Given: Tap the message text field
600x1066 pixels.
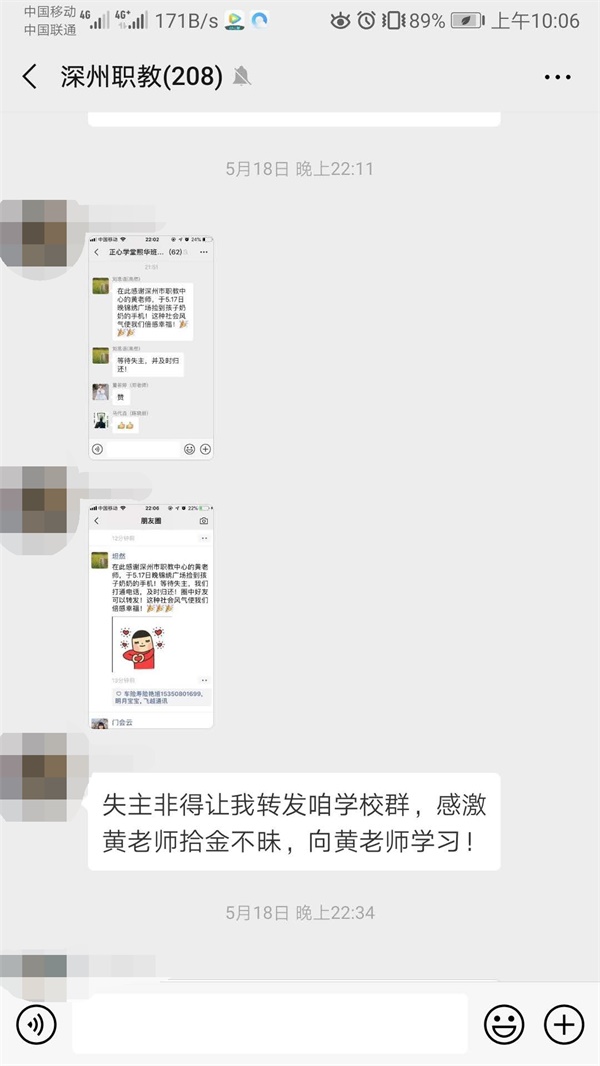Looking at the screenshot, I should click(x=270, y=1024).
